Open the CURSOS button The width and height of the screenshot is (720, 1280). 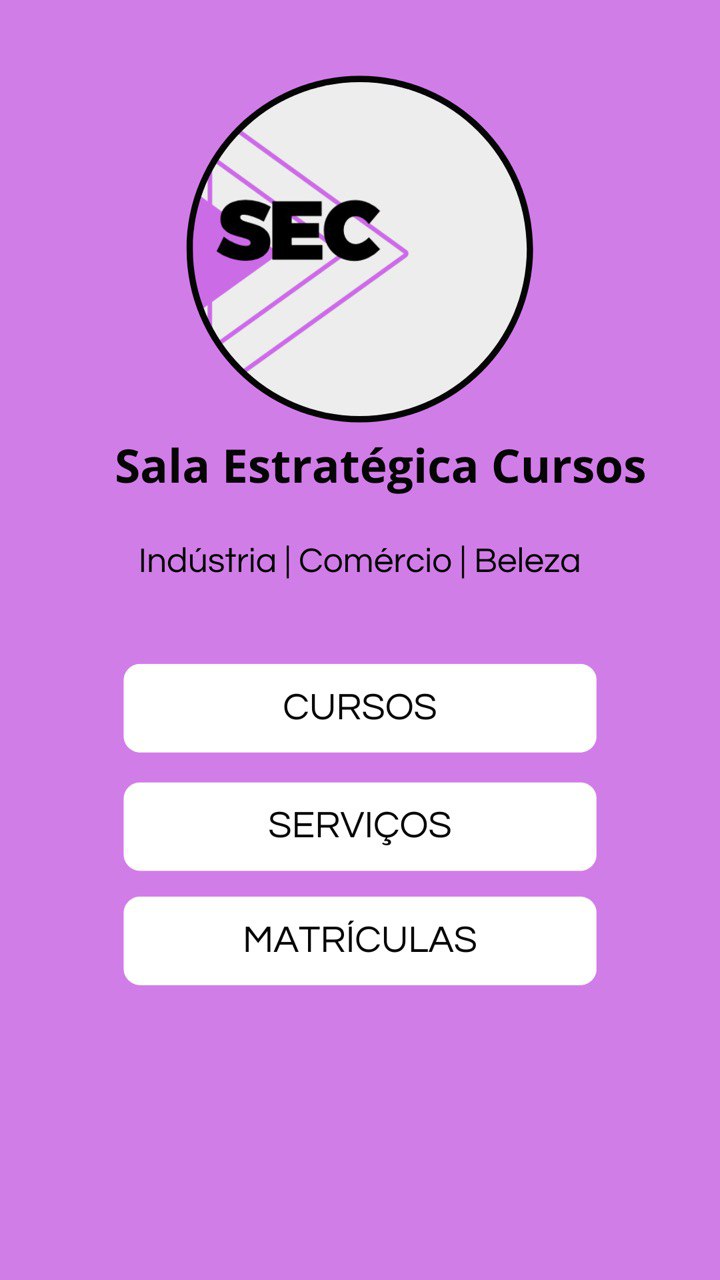360,708
